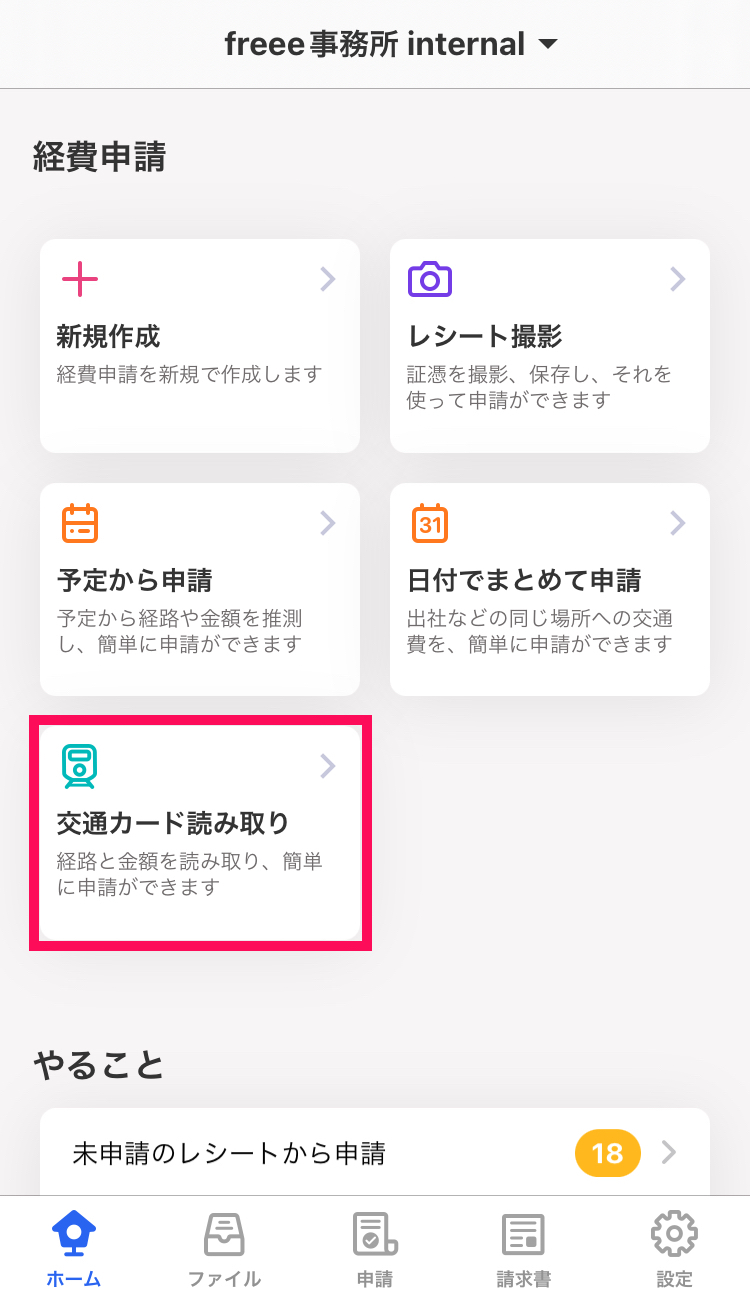The height and width of the screenshot is (1294, 750).
Task: Open the freee事務所 internal account dropdown
Action: [390, 45]
